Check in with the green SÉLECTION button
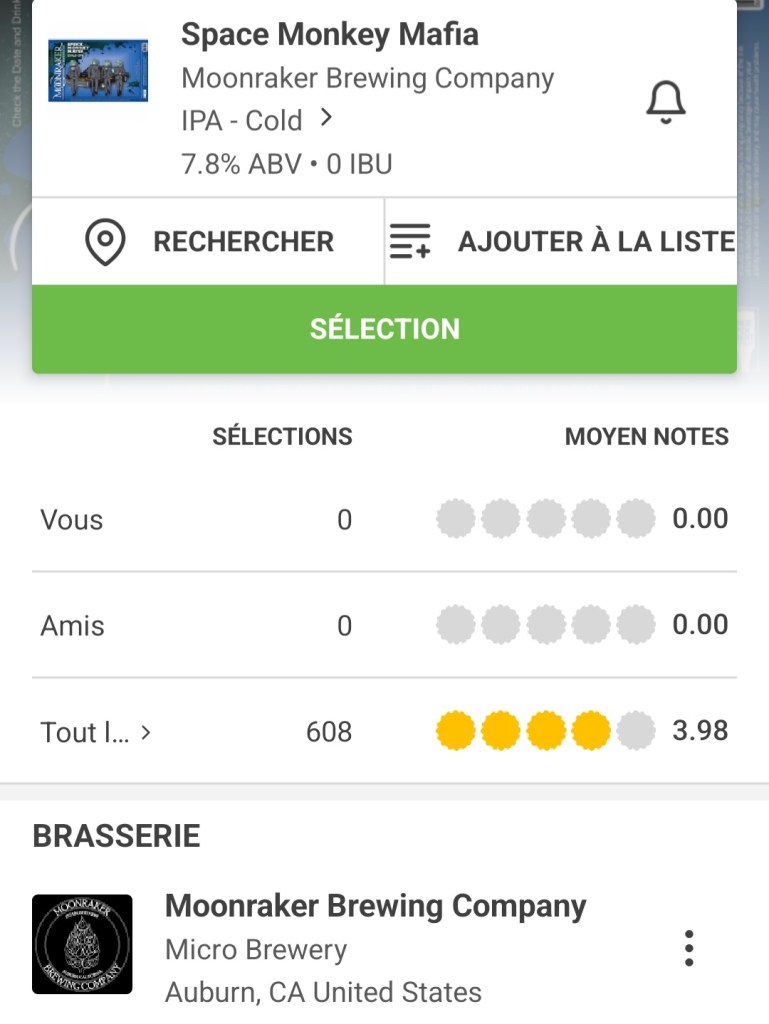The height and width of the screenshot is (1024, 769). [384, 329]
